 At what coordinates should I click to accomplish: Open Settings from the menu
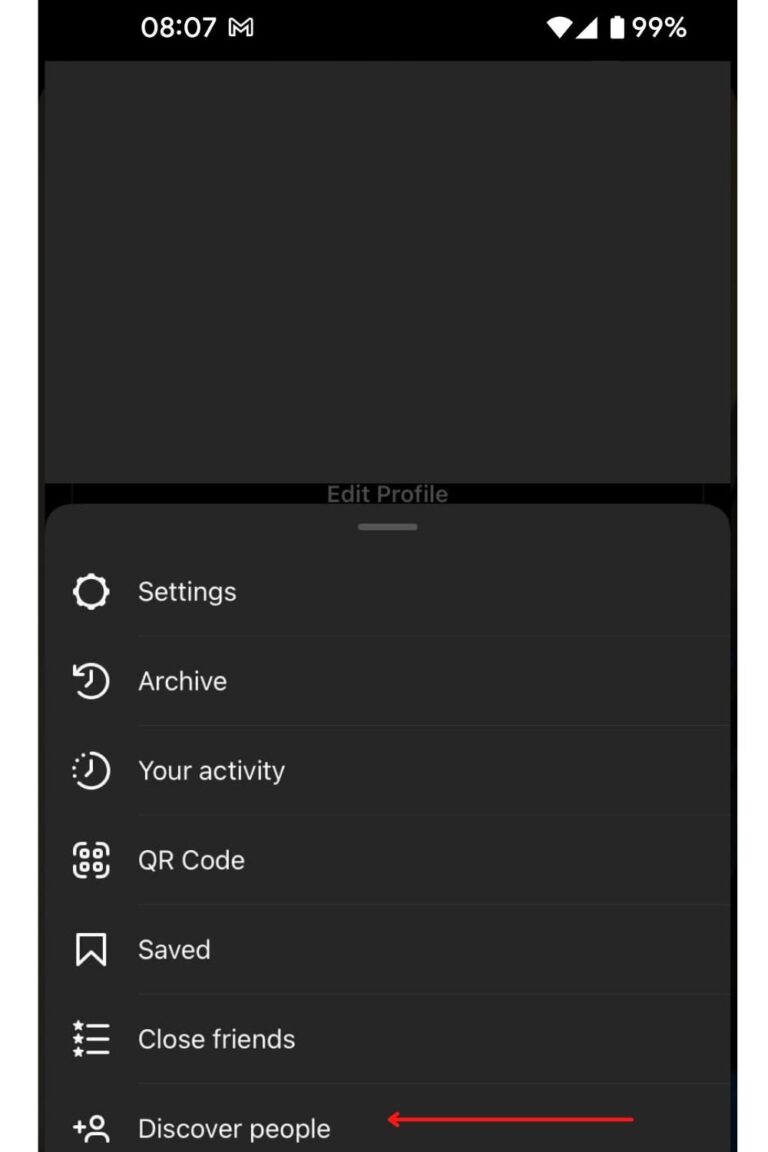point(187,591)
